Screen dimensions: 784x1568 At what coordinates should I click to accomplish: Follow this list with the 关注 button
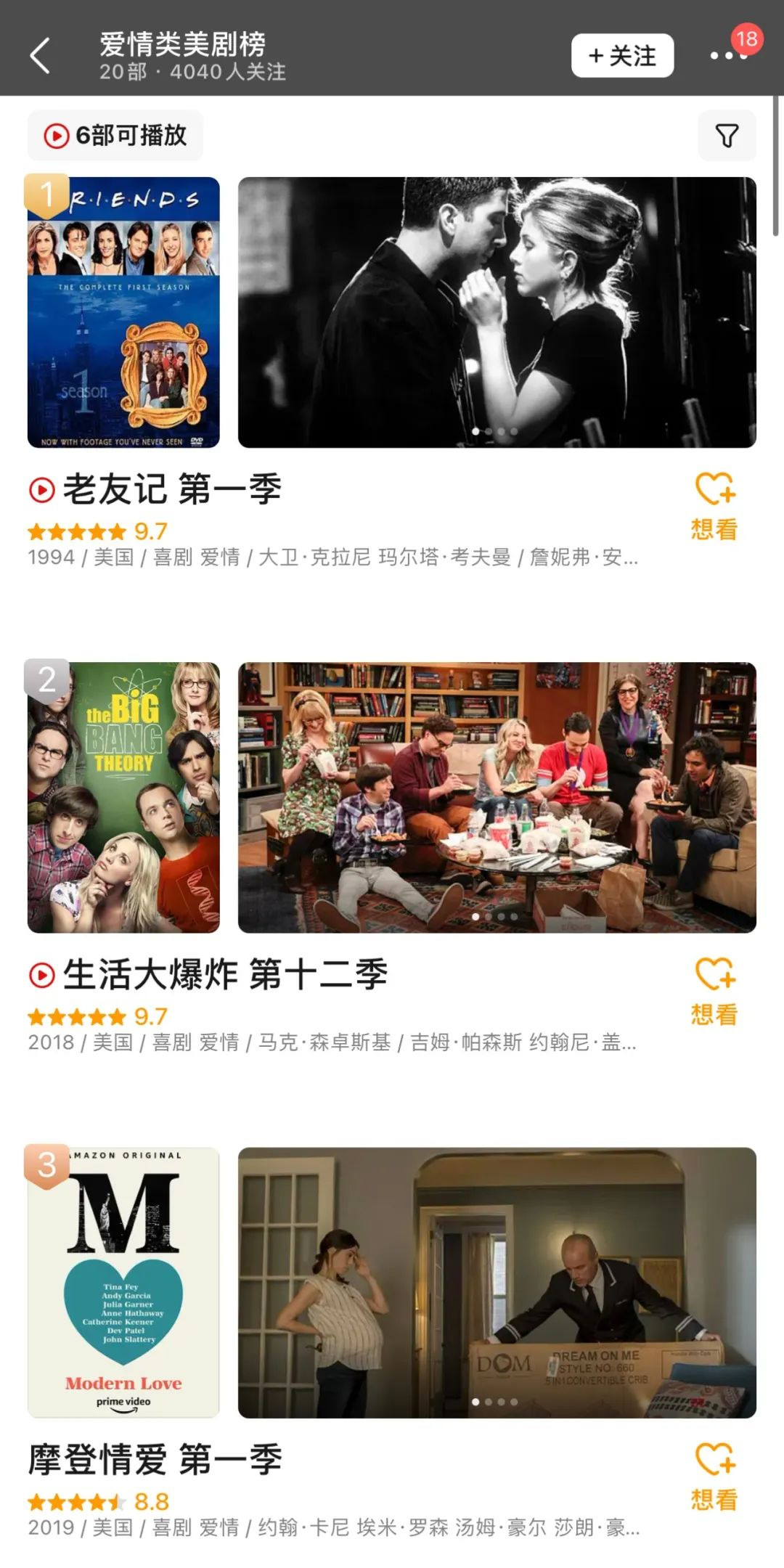(x=622, y=56)
